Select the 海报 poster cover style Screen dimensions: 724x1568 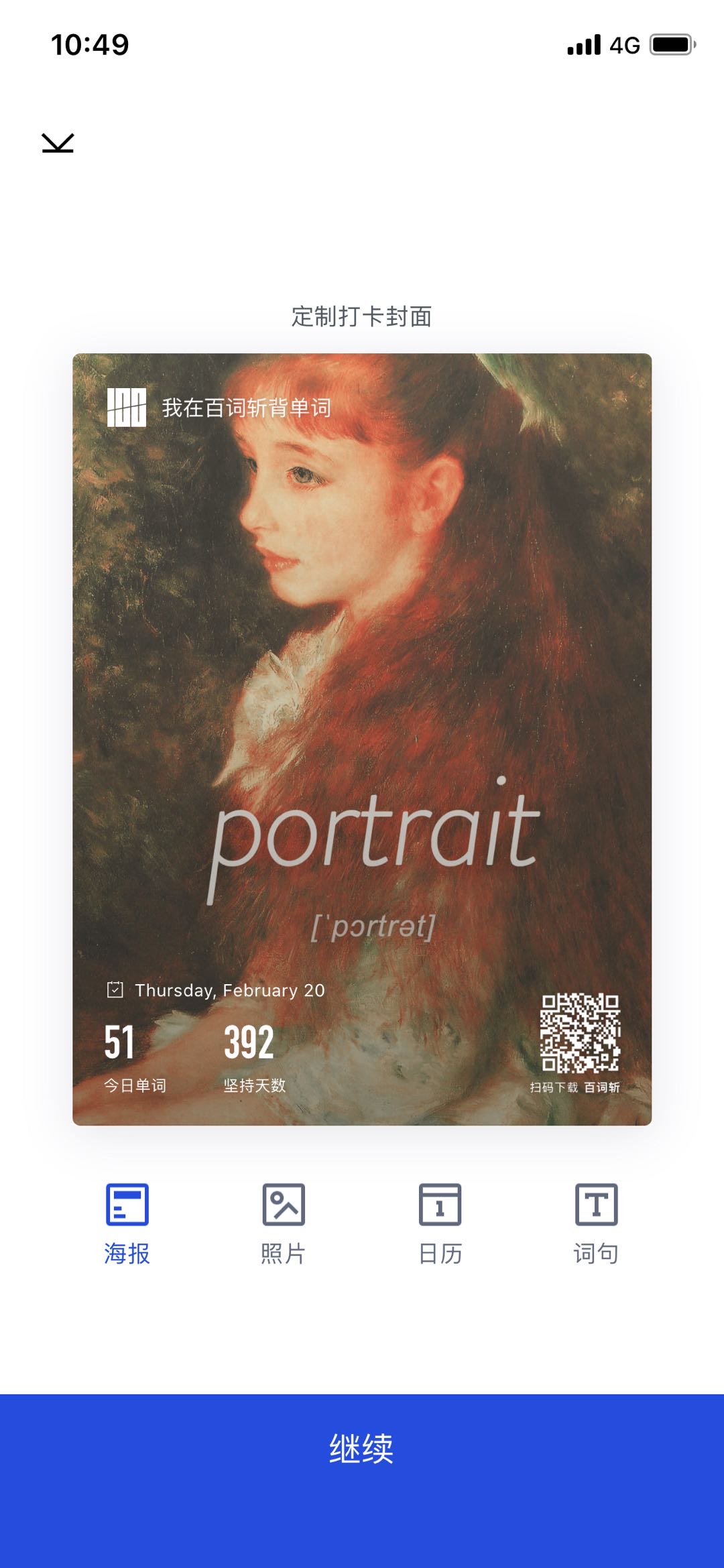[127, 1223]
